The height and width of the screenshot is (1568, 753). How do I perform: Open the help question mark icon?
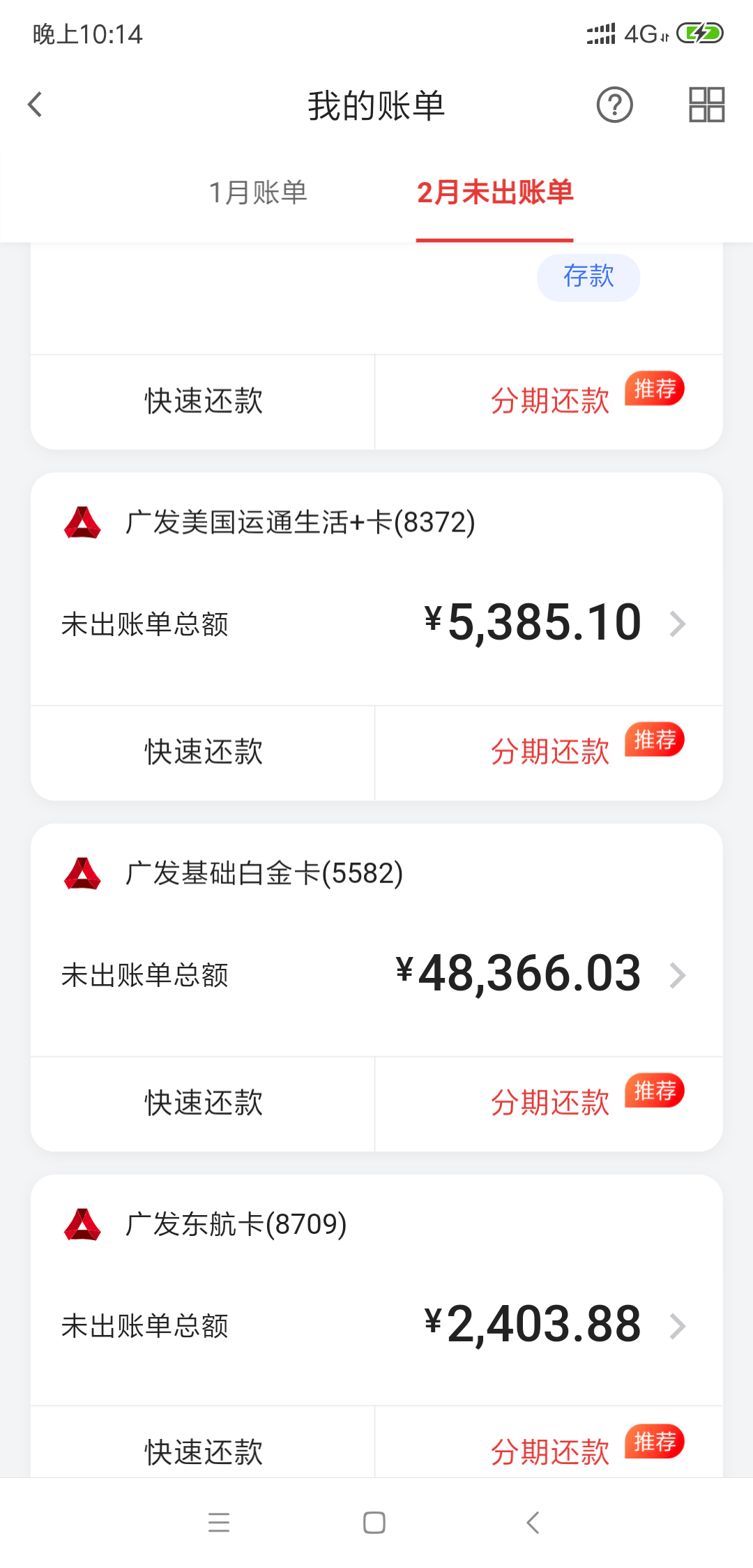[614, 105]
